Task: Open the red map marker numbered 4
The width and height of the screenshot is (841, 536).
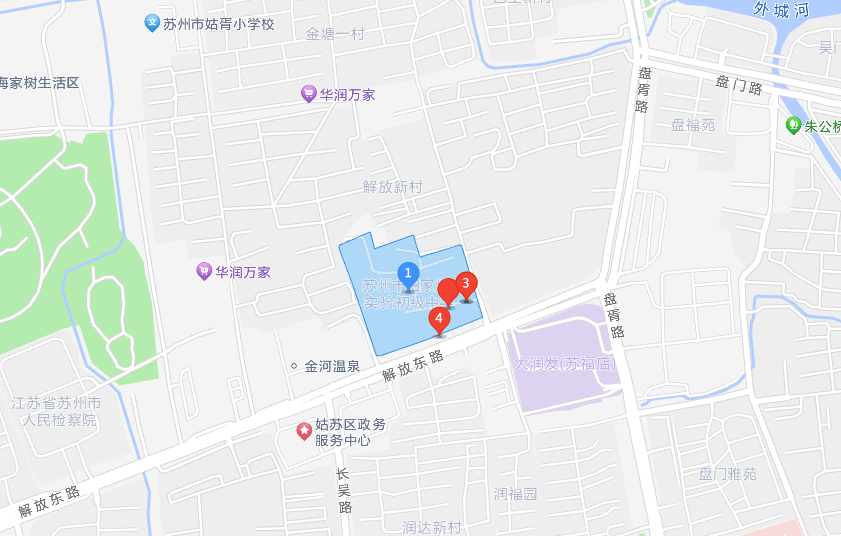Action: click(x=438, y=319)
